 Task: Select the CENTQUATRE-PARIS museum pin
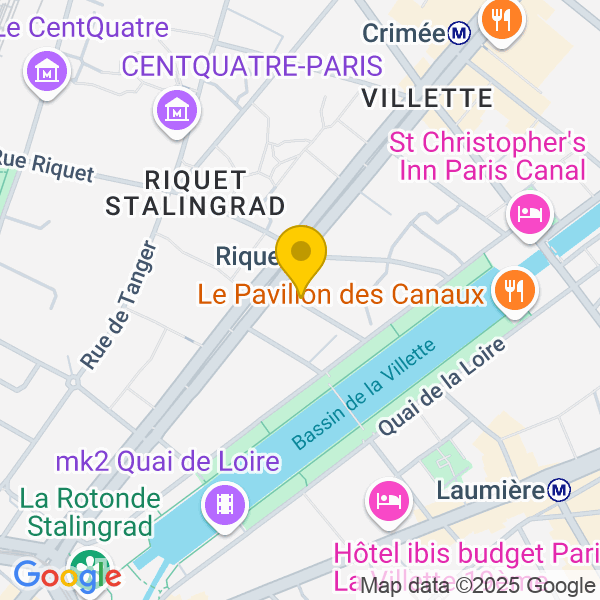[176, 109]
